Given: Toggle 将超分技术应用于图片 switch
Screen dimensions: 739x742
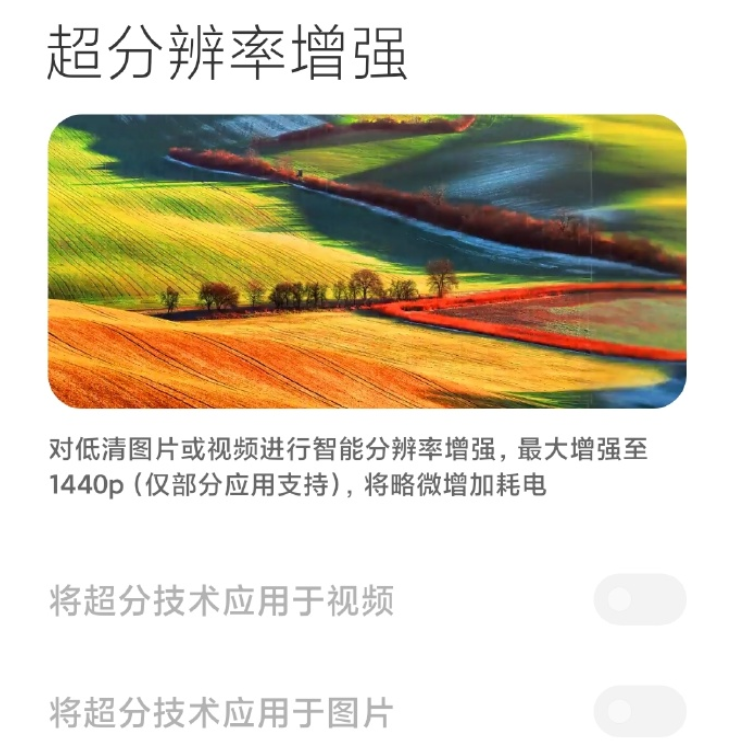Looking at the screenshot, I should (x=640, y=711).
